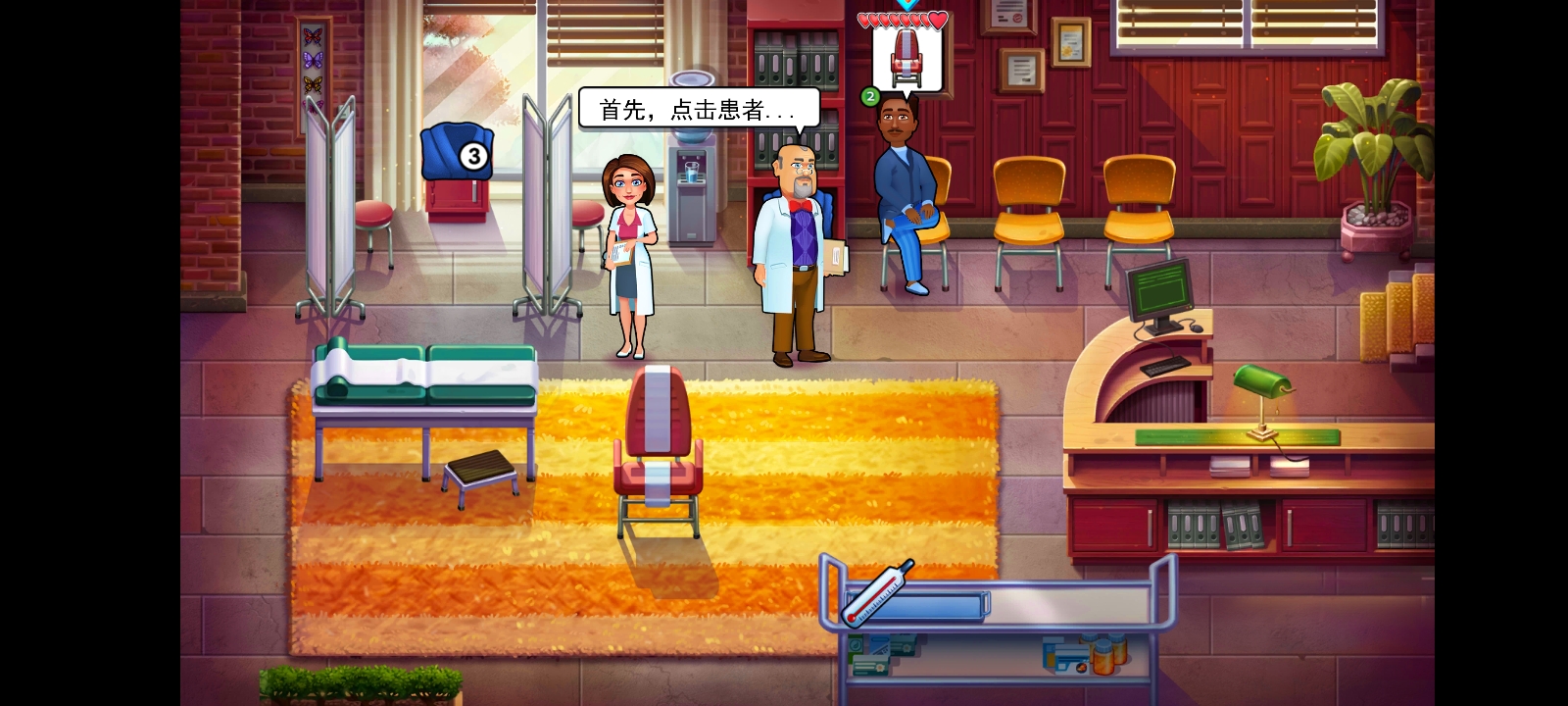Tap the reception desk computer

pyautogui.click(x=1160, y=294)
